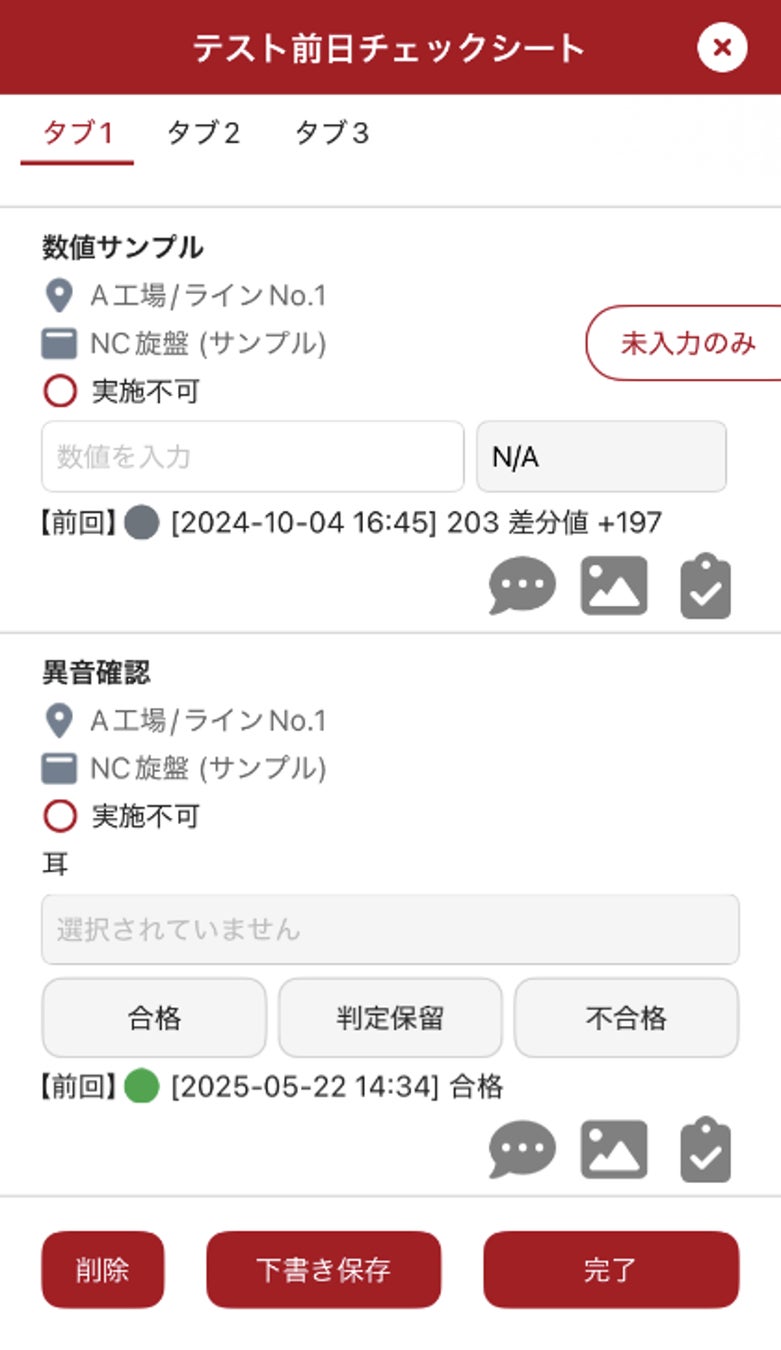The width and height of the screenshot is (781, 1350).
Task: Add a comment to 異音確認
Action: coord(522,1150)
